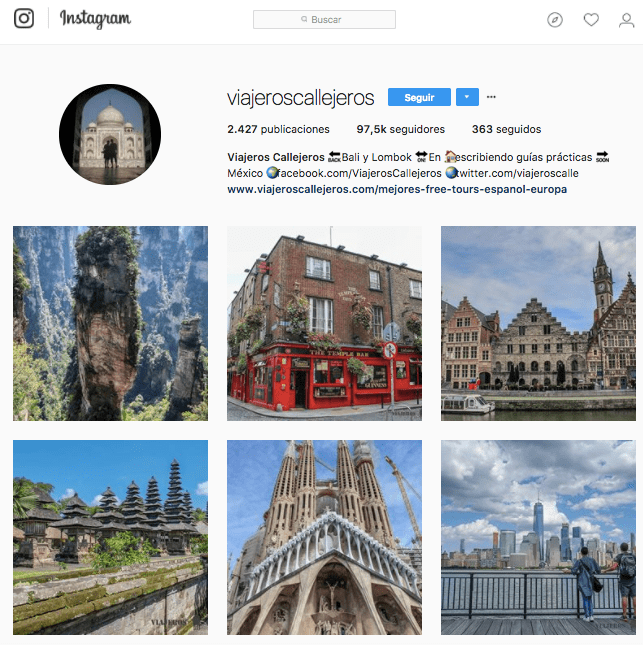The height and width of the screenshot is (645, 643).
Task: Follow viajeroscallejeros with Seguir button
Action: (419, 97)
